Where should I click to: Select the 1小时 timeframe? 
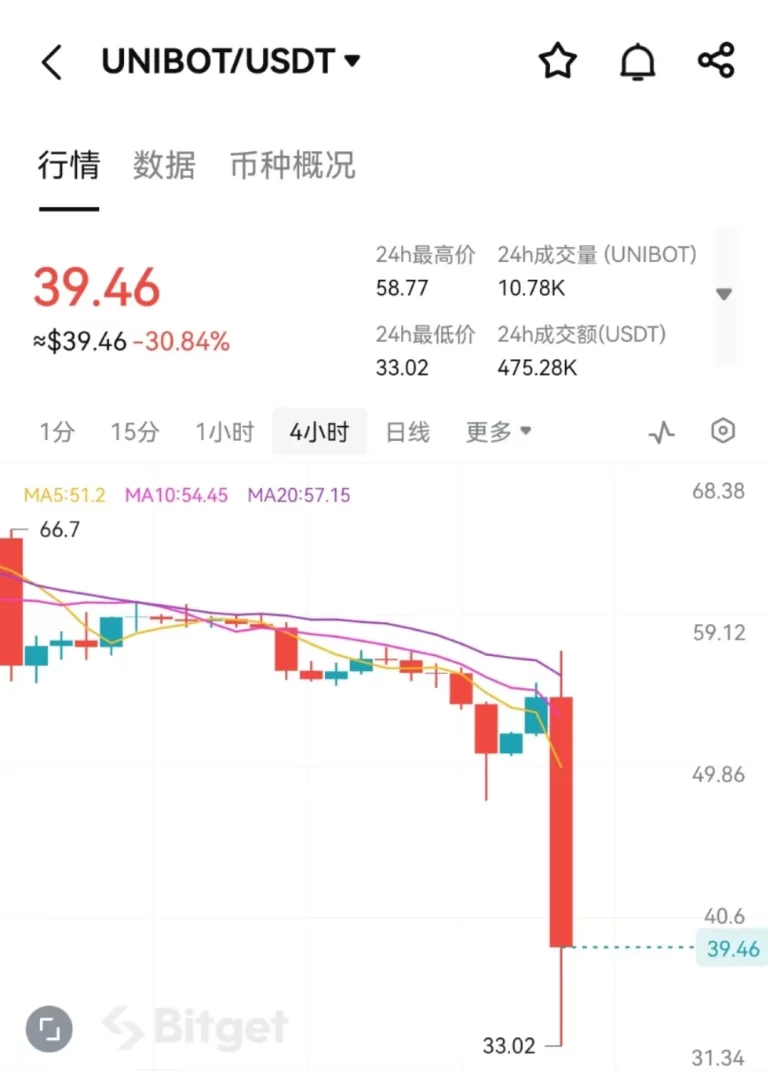pos(224,432)
